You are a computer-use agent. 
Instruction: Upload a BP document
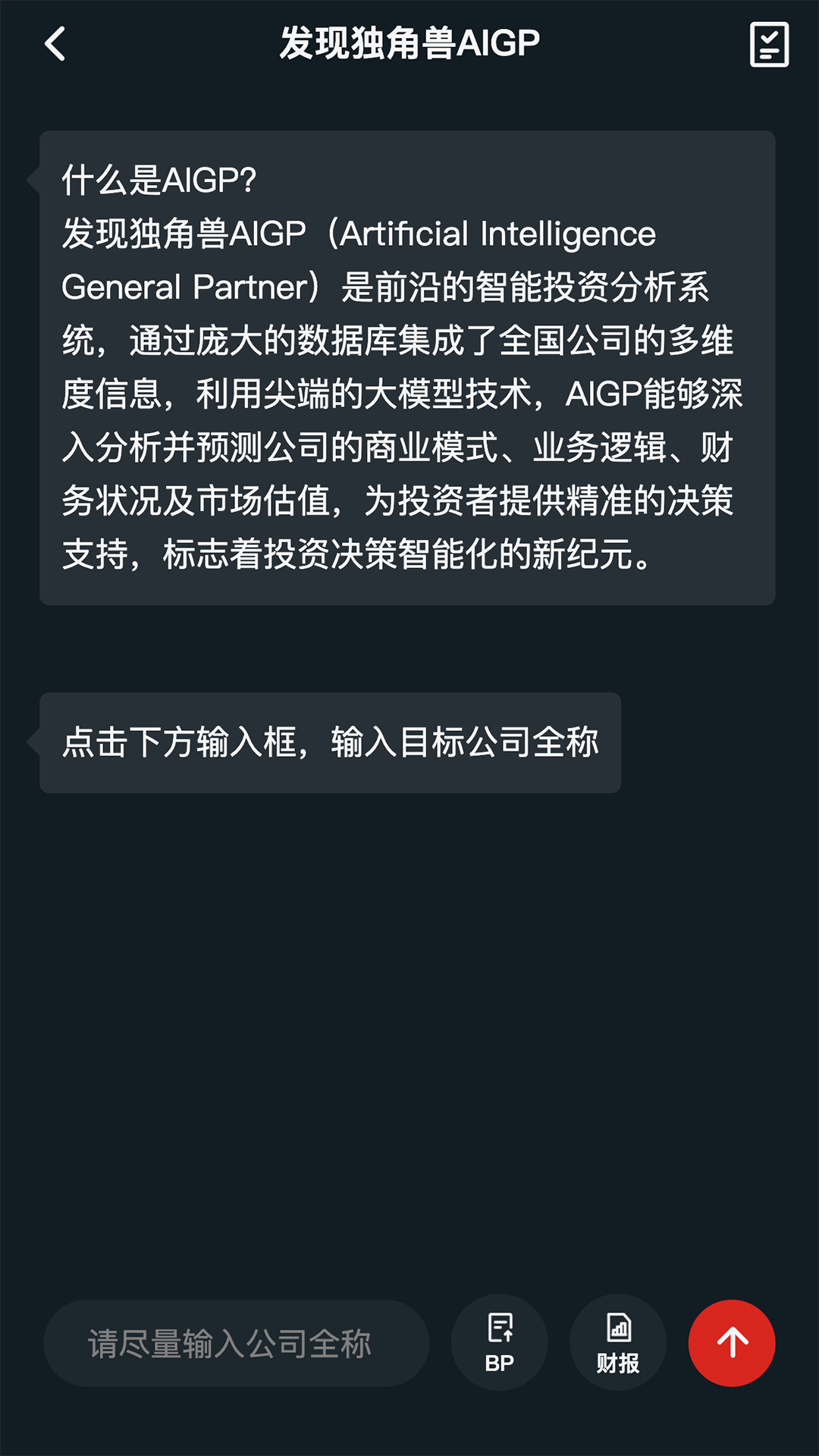(x=499, y=1342)
